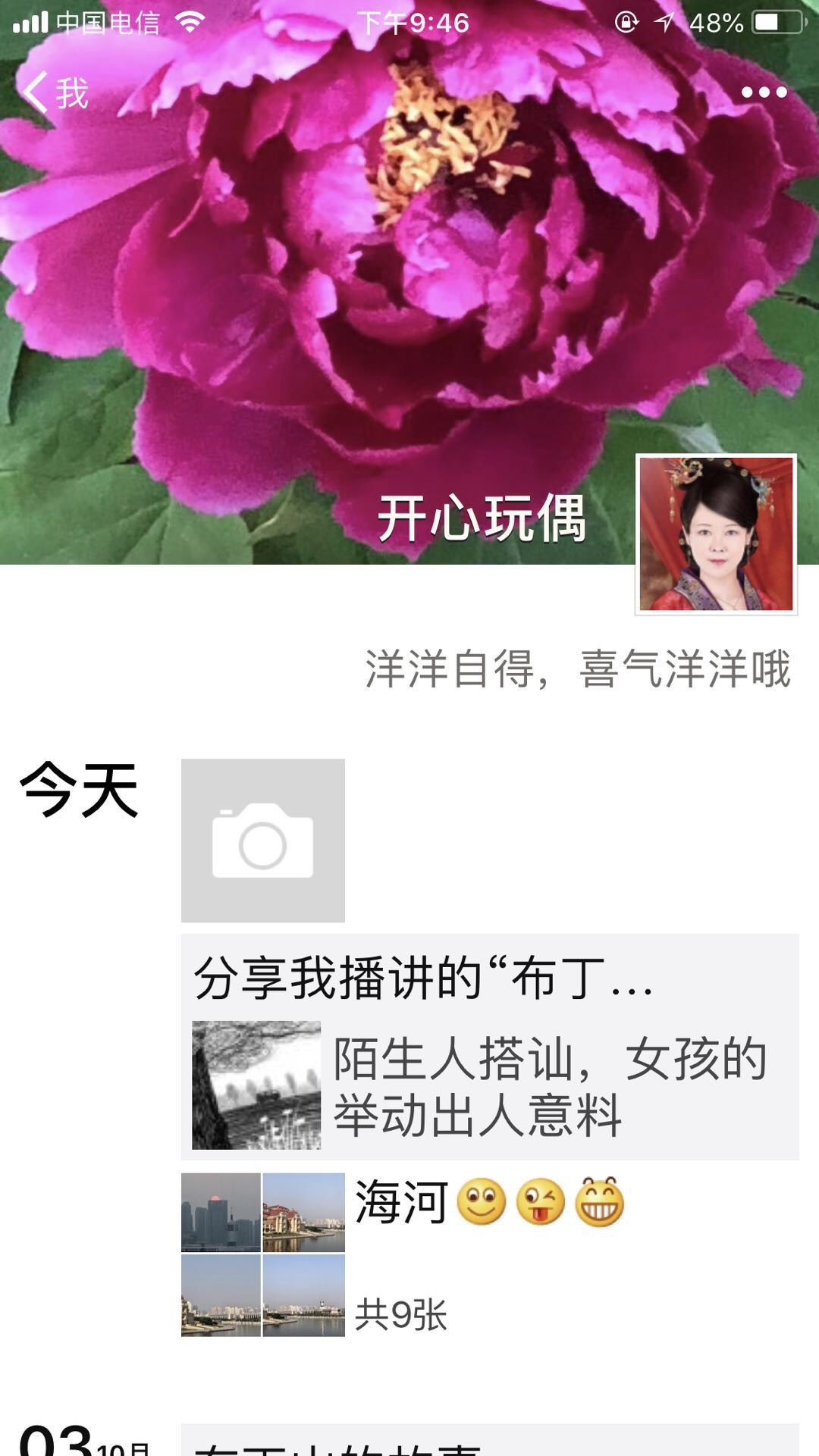Go back to the 我 page

55,92
